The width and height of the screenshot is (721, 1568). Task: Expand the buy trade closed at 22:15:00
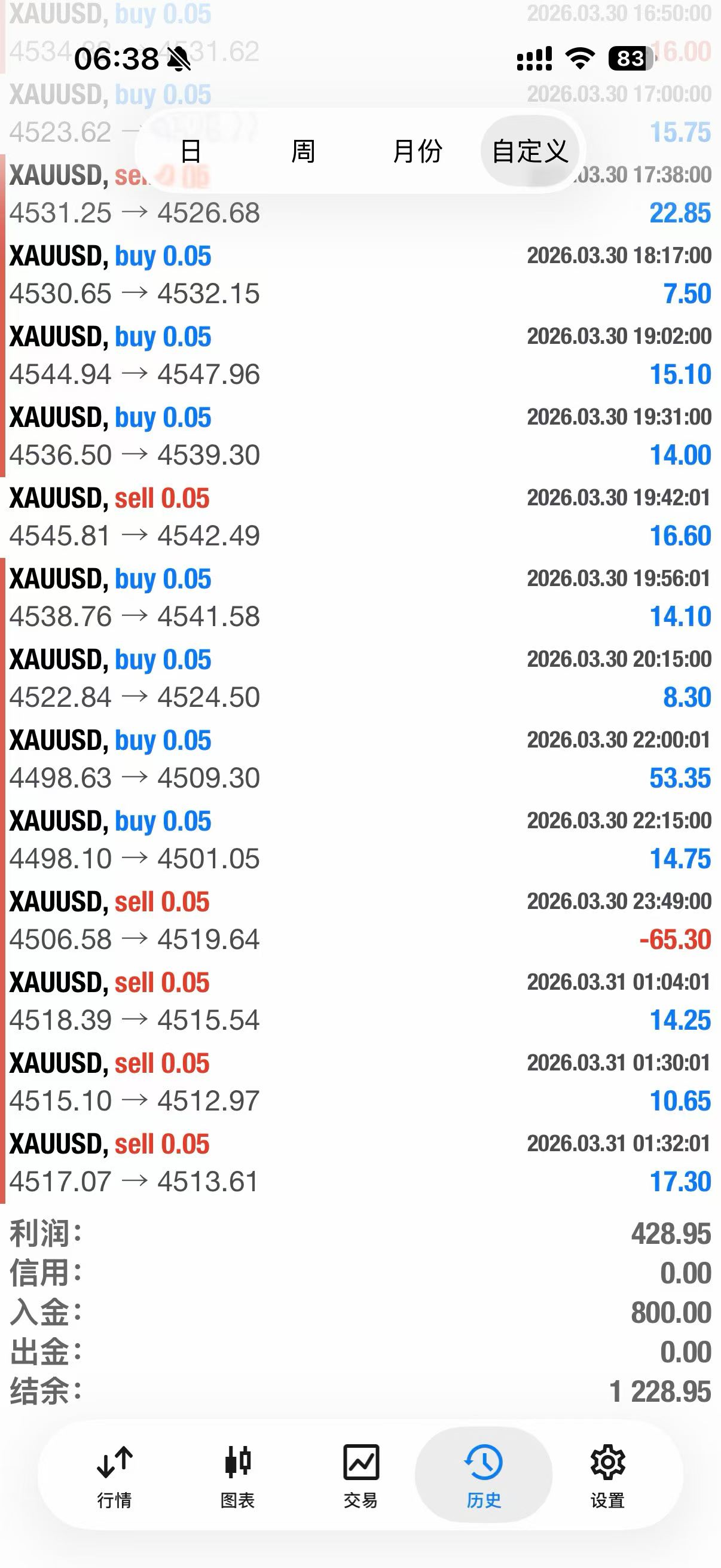click(360, 840)
